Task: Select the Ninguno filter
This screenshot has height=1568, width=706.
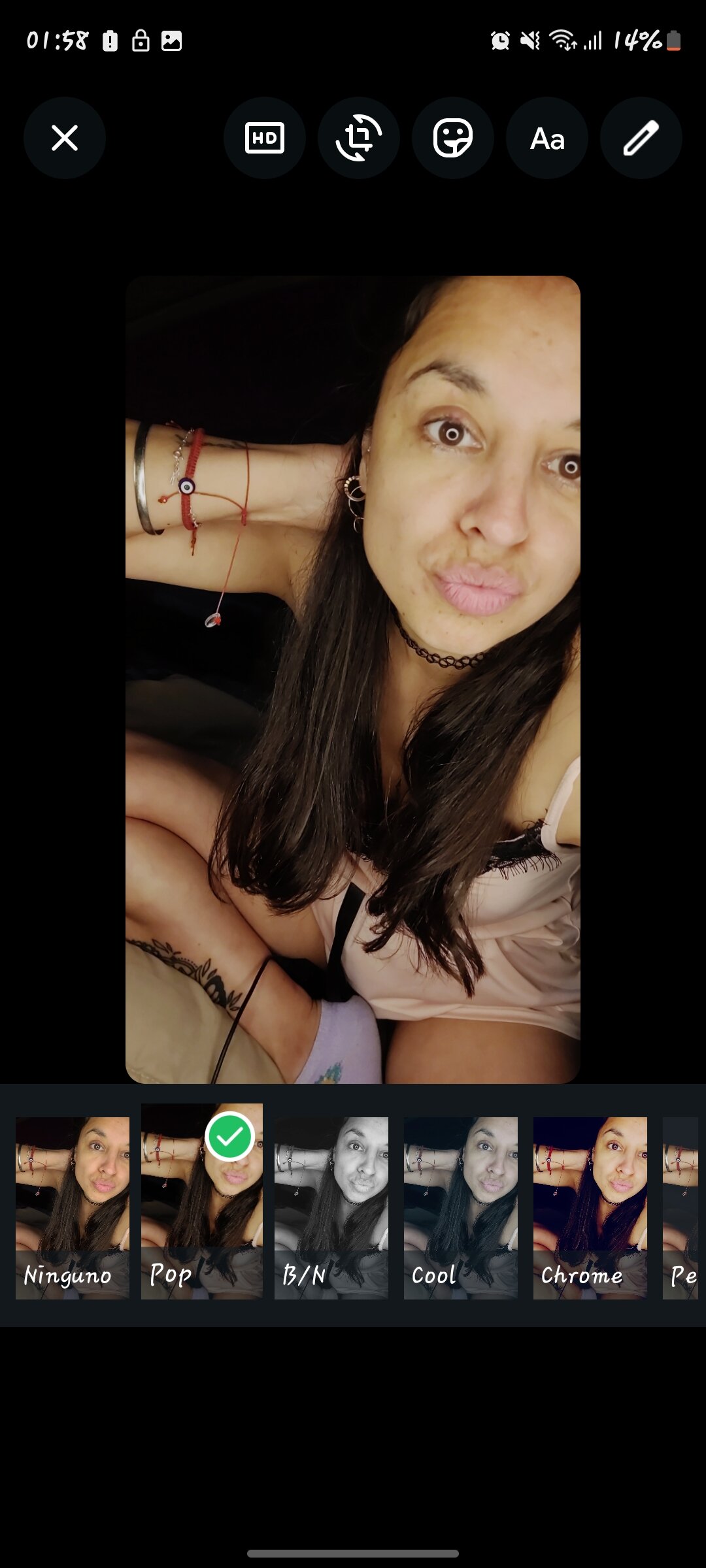Action: click(73, 1207)
